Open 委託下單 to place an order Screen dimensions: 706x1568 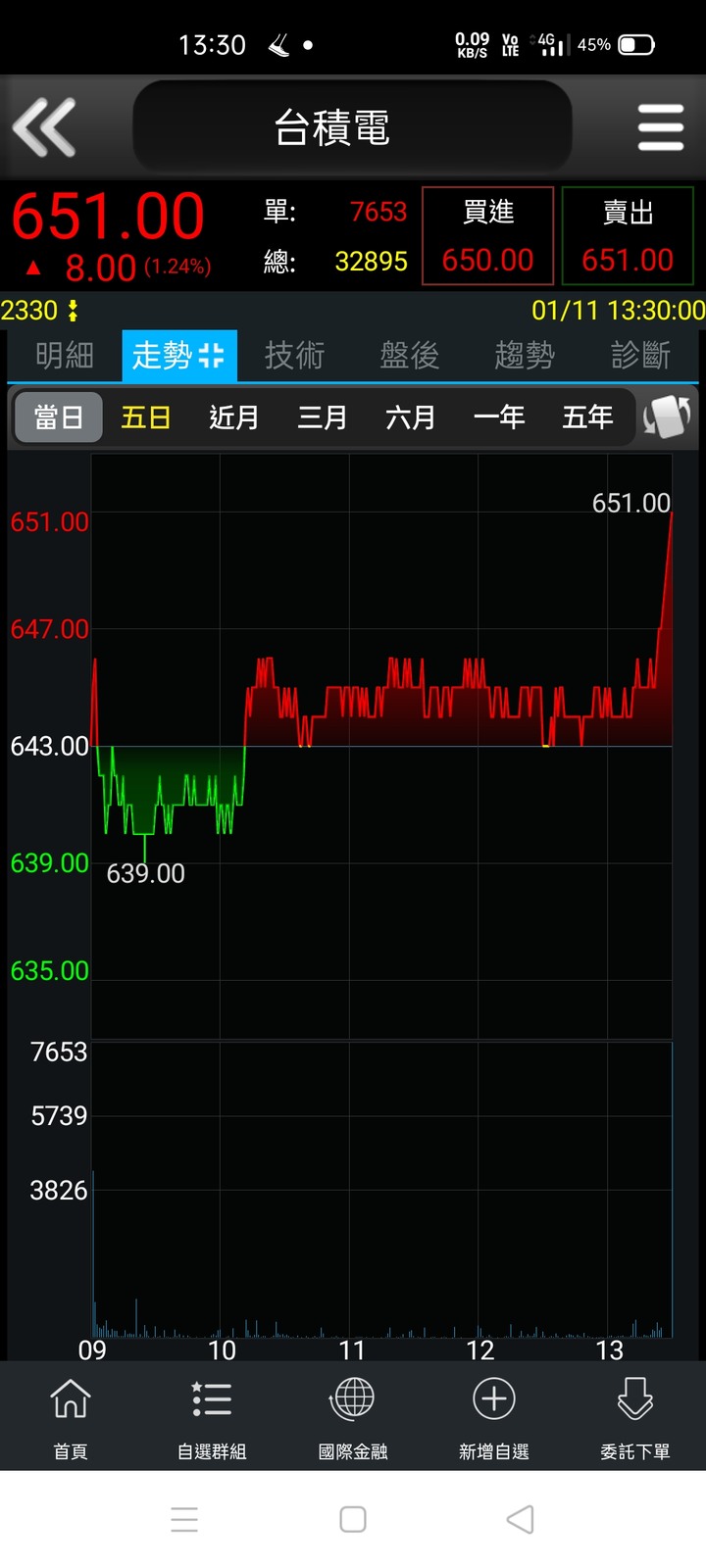click(x=634, y=1417)
